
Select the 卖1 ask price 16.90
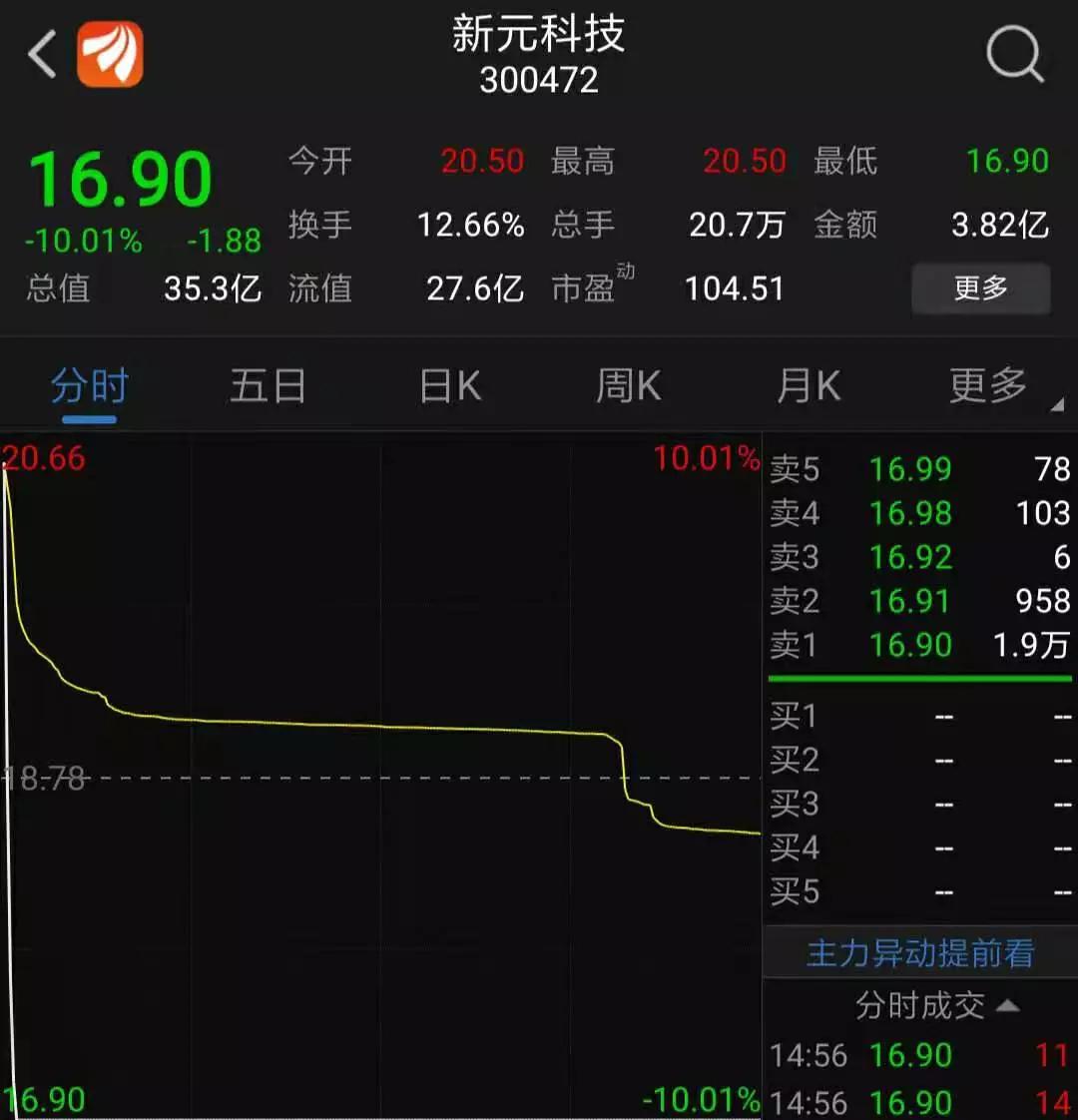coord(910,646)
